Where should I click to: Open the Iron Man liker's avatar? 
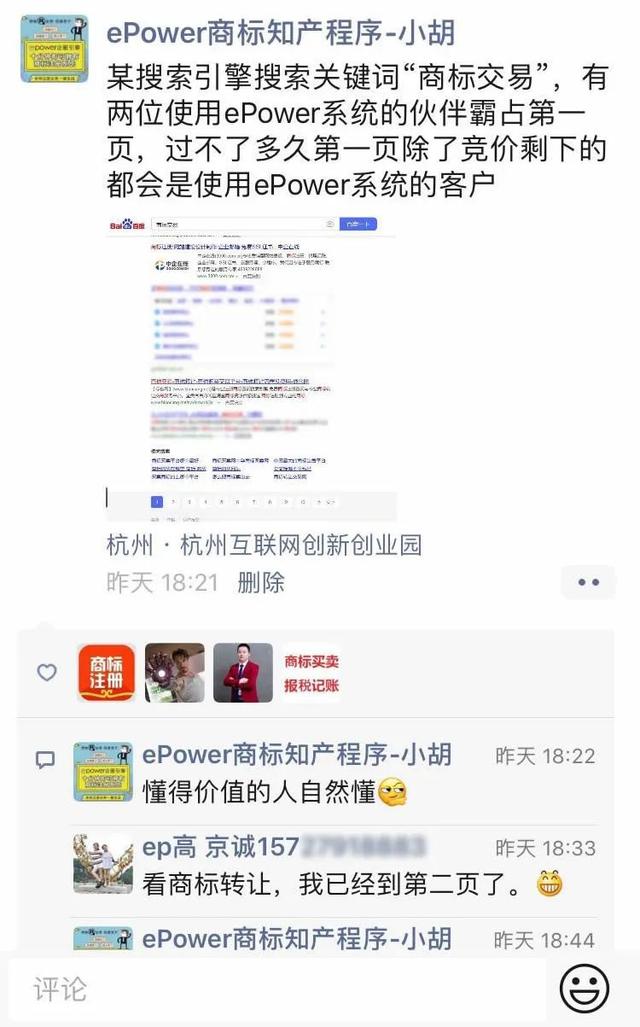pyautogui.click(x=175, y=673)
